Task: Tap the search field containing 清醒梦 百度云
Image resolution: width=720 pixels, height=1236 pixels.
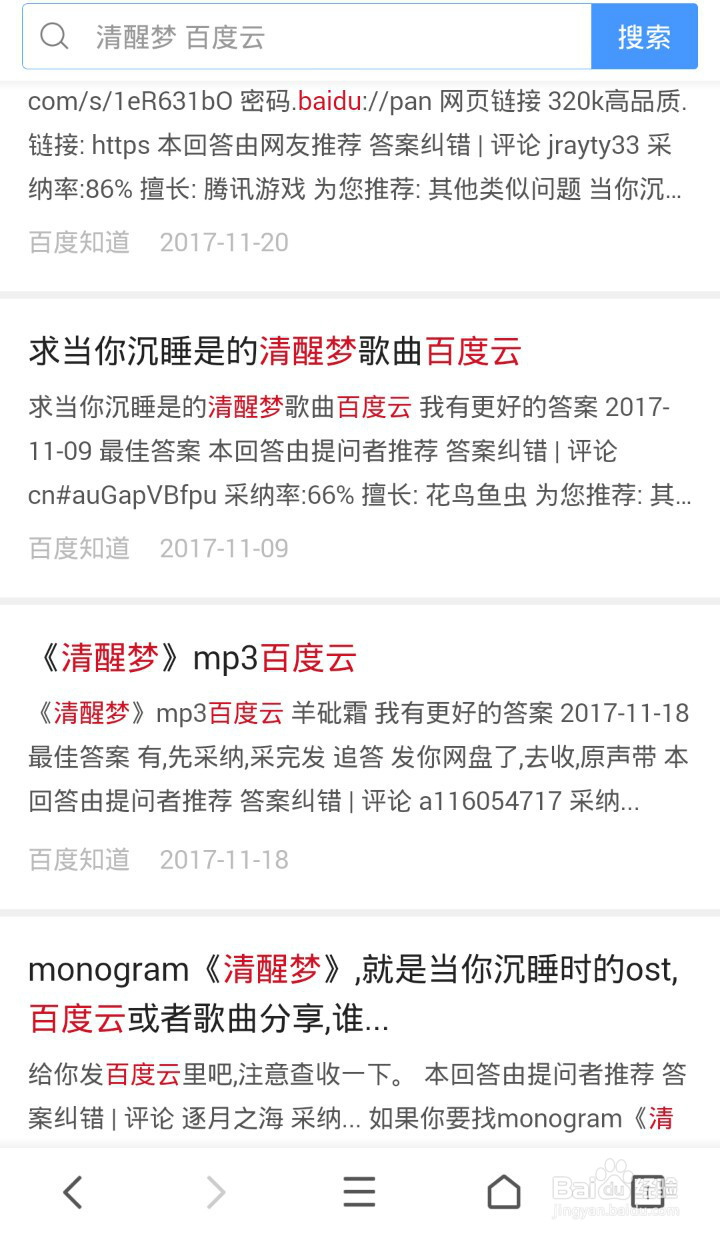Action: coord(307,37)
